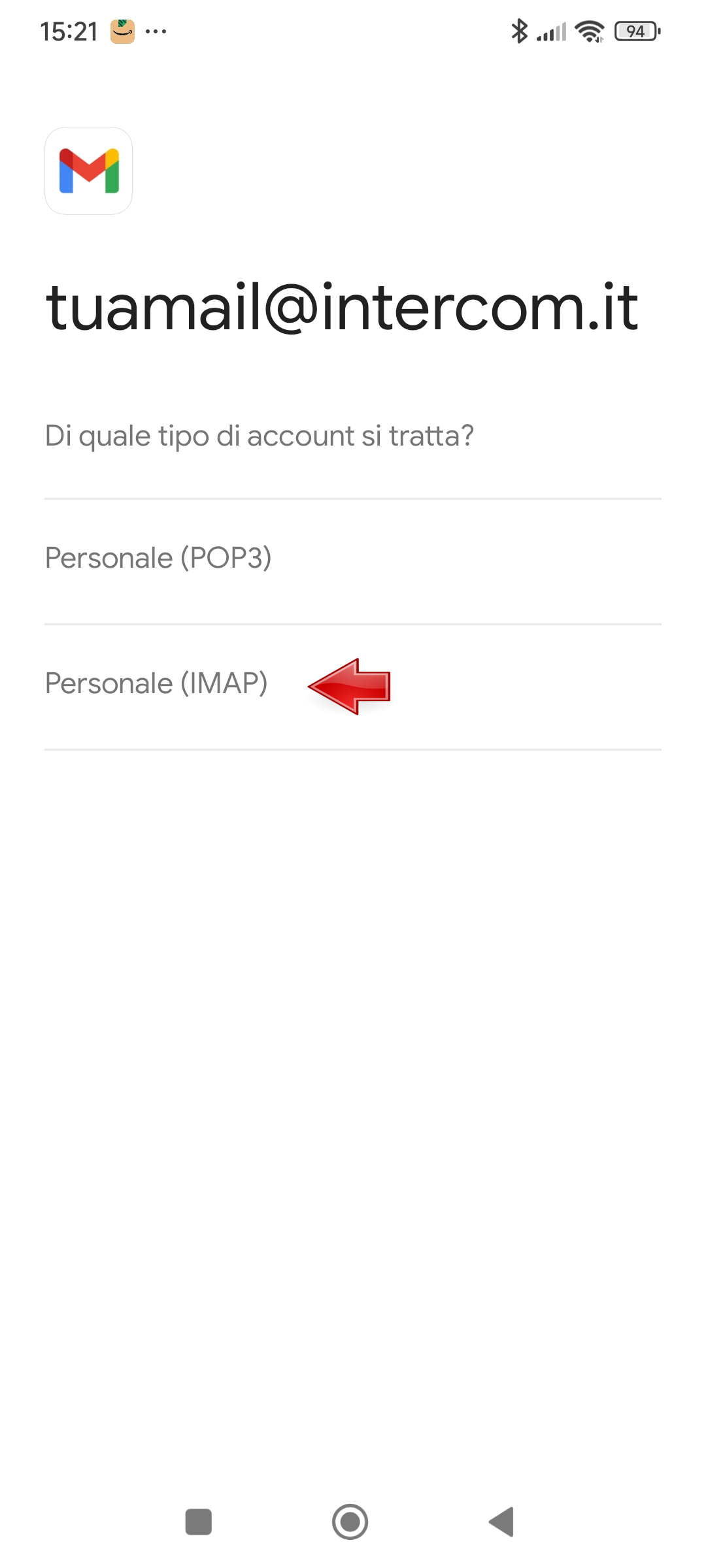The height and width of the screenshot is (1568, 706).
Task: Go back using the navigation bar
Action: pos(501,1522)
